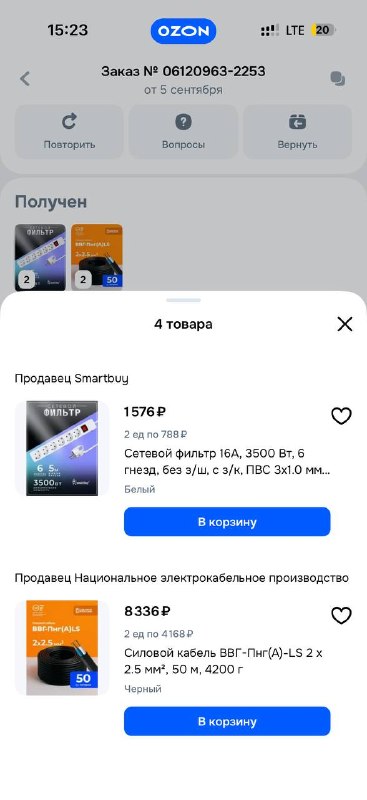Add the Сетевой фильтр to favorites
367x800 pixels.
point(341,416)
